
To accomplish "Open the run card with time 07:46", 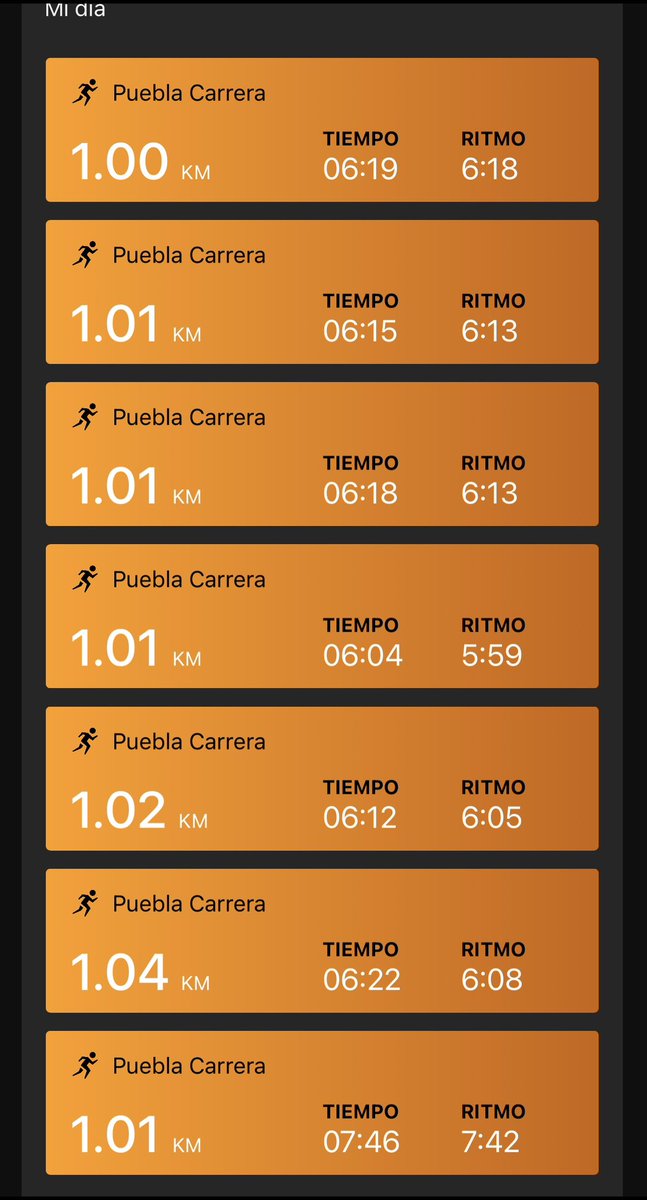I will point(322,1102).
